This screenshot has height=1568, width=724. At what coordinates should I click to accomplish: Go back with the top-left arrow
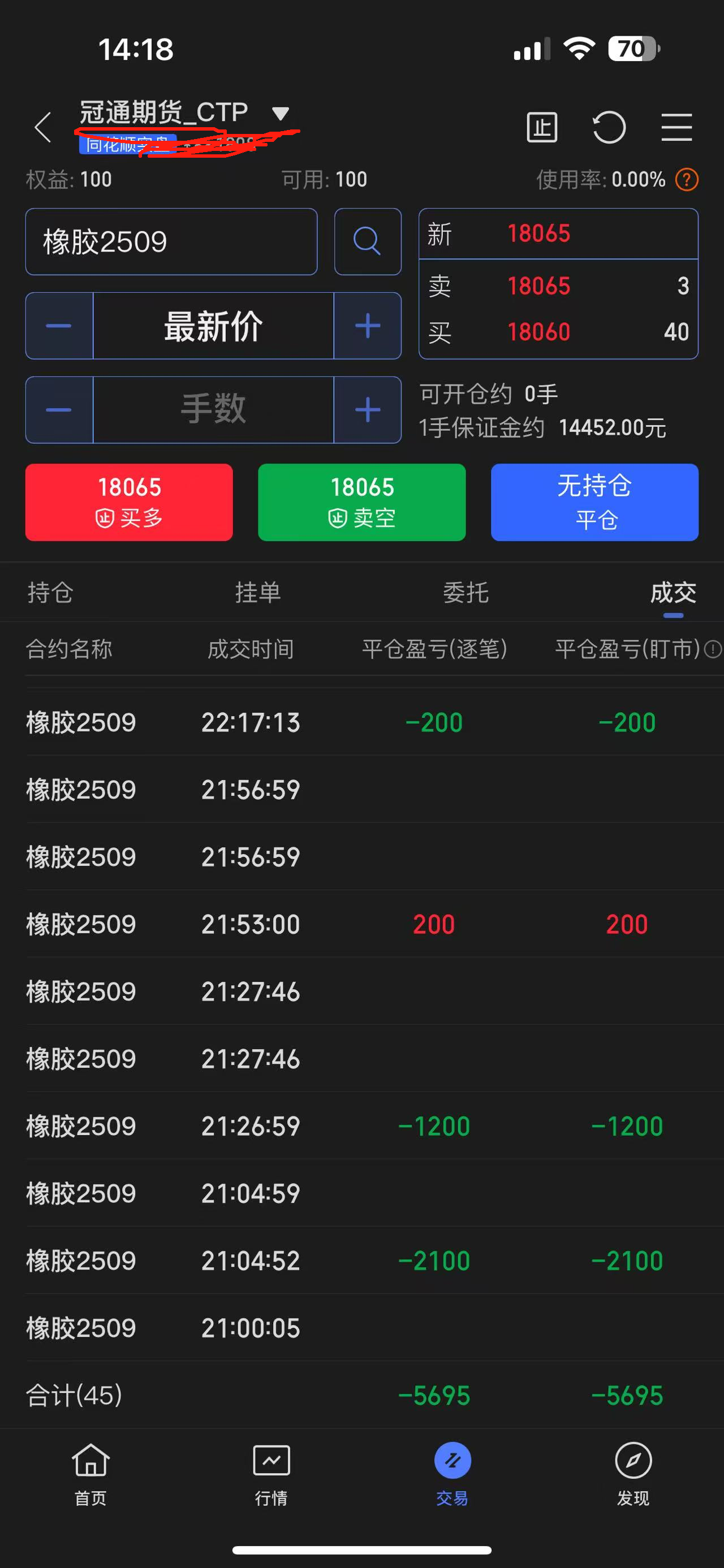[42, 128]
